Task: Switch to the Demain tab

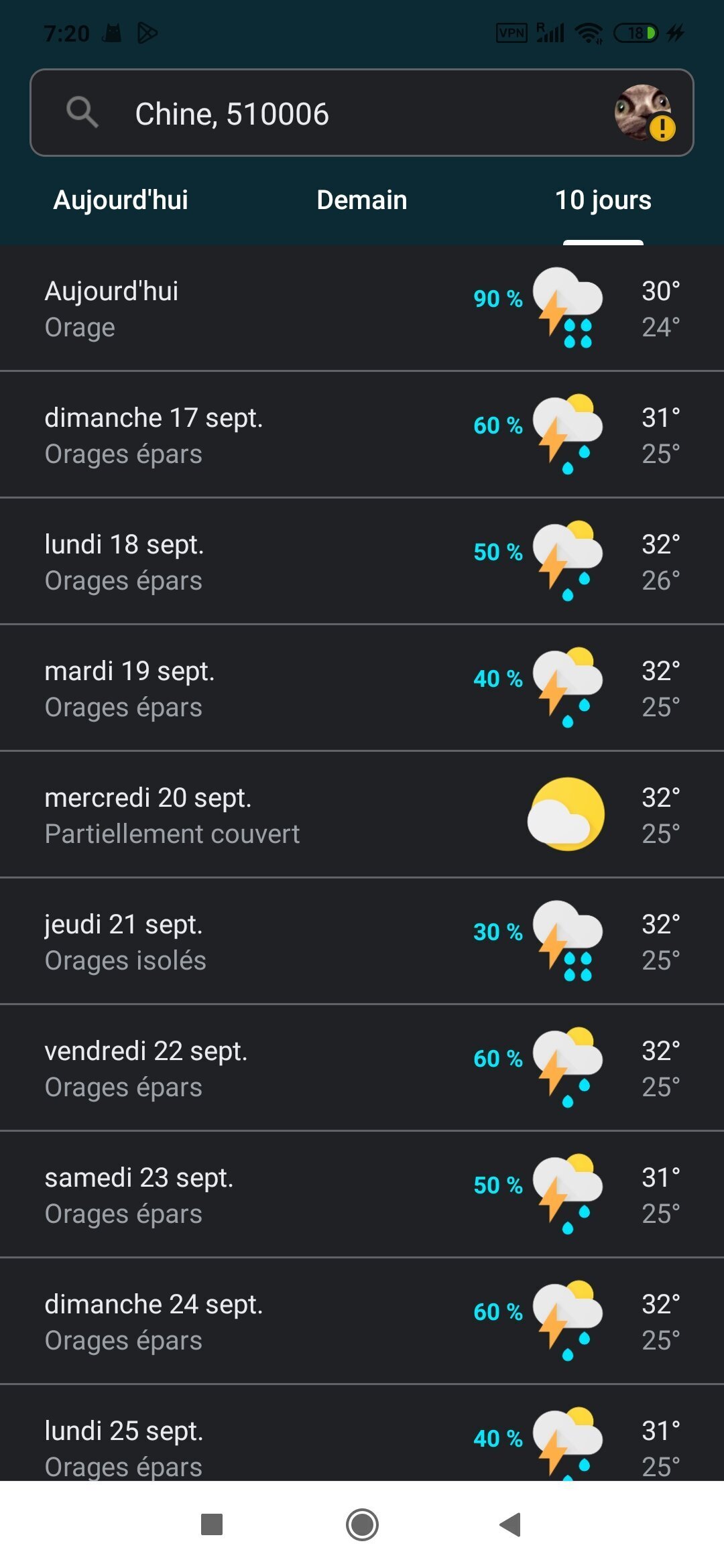Action: [x=362, y=200]
